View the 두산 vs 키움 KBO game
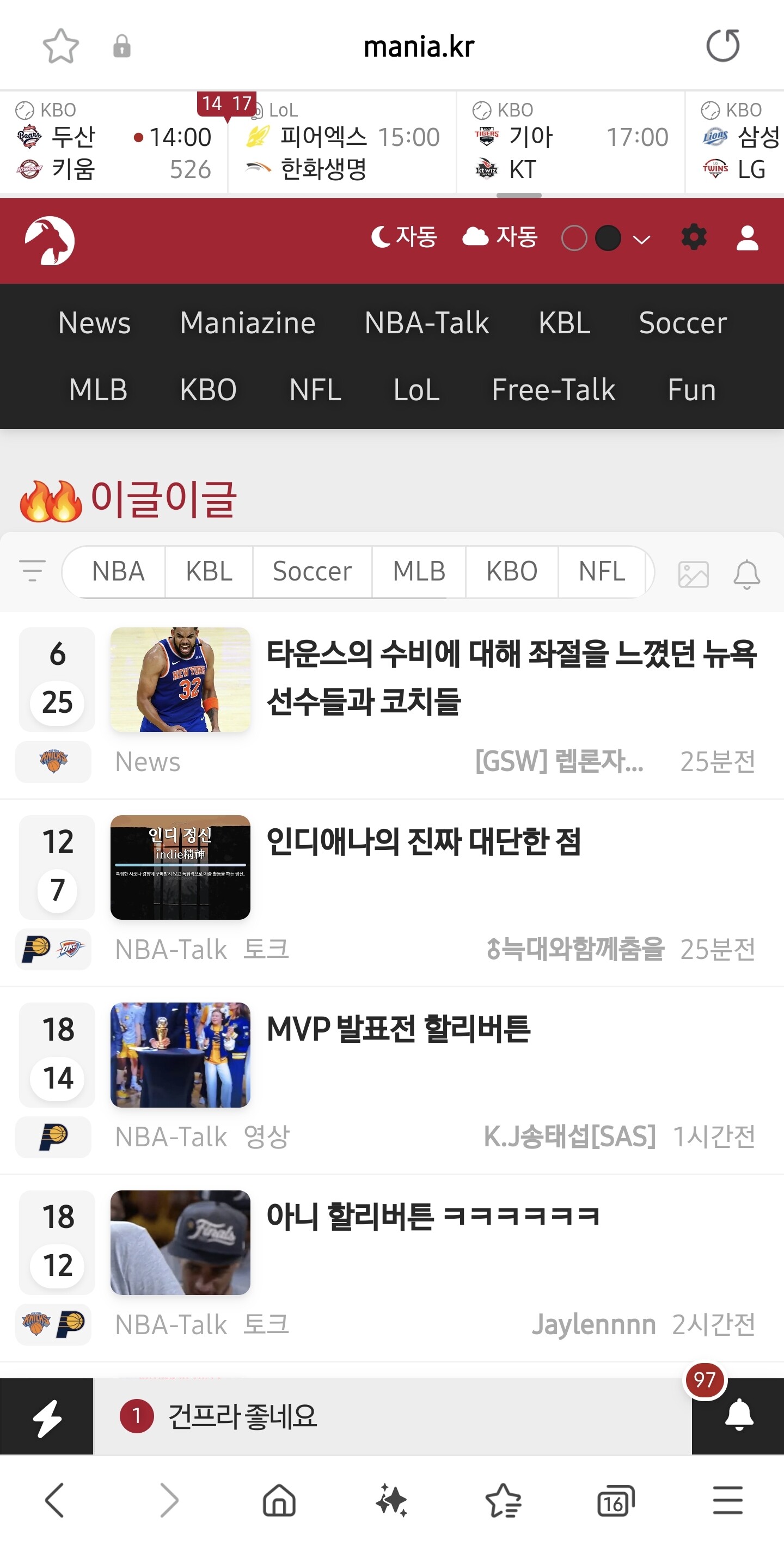This screenshot has height=1546, width=784. coord(114,152)
